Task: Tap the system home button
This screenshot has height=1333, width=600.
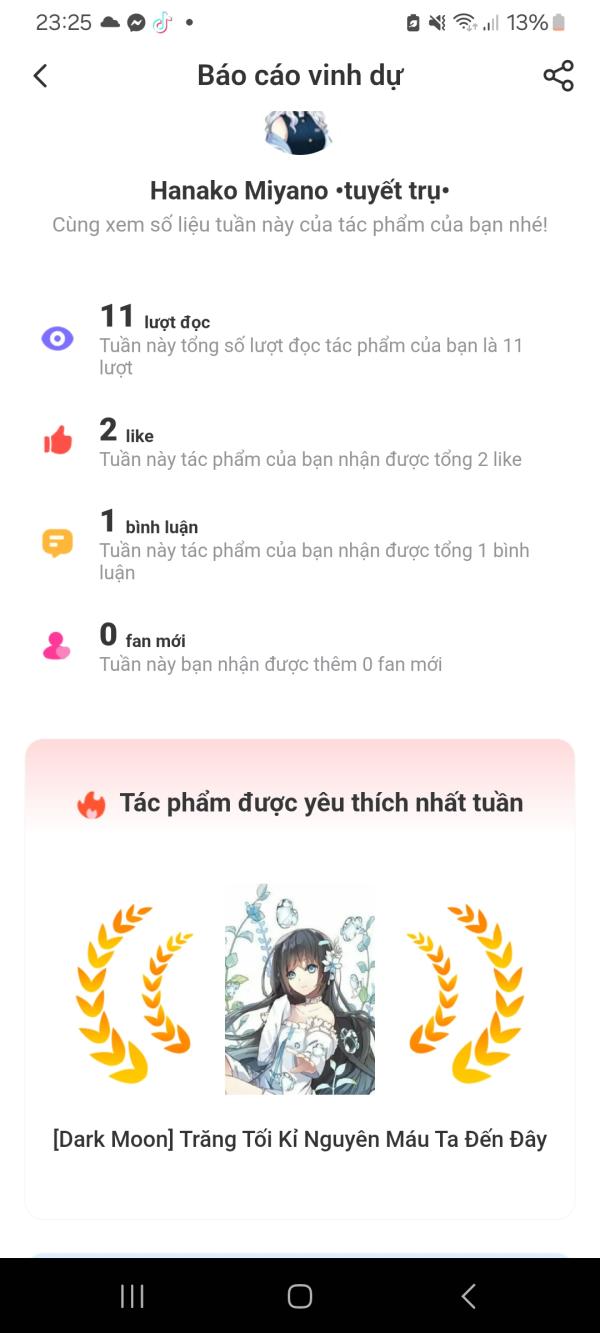Action: point(300,1296)
